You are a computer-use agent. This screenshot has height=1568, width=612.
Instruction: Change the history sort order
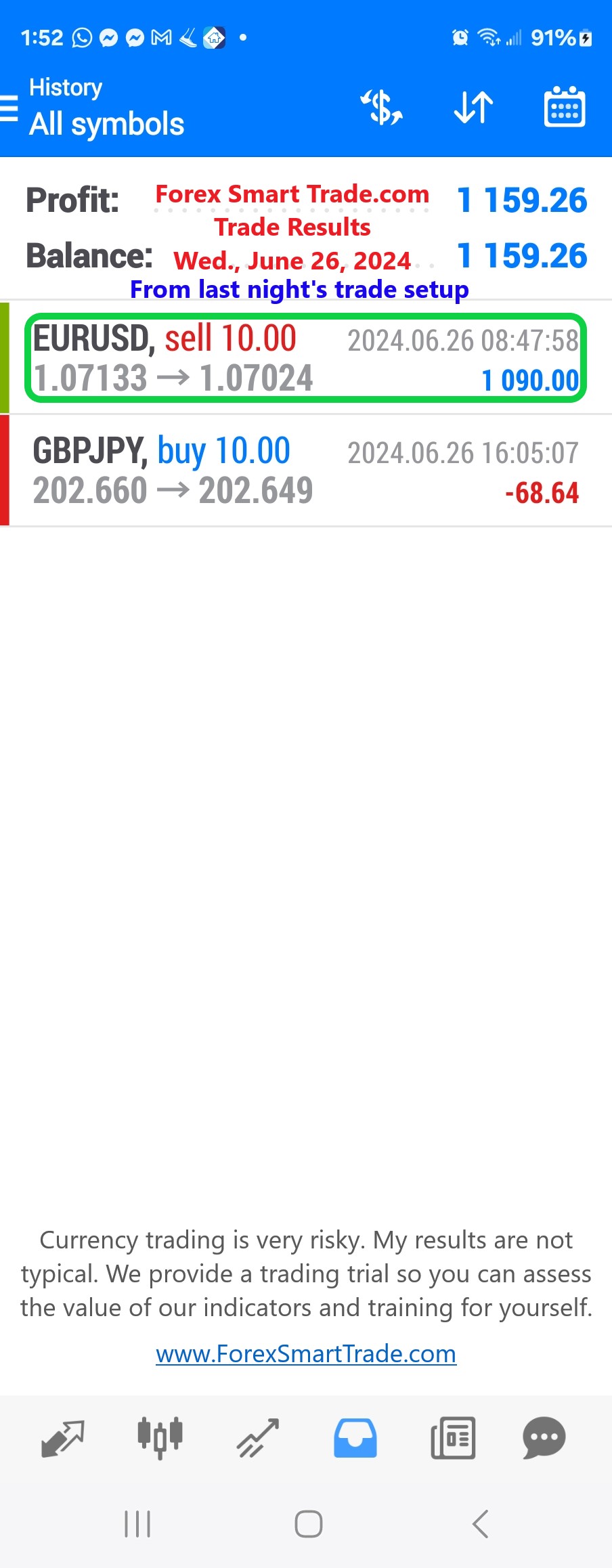473,108
